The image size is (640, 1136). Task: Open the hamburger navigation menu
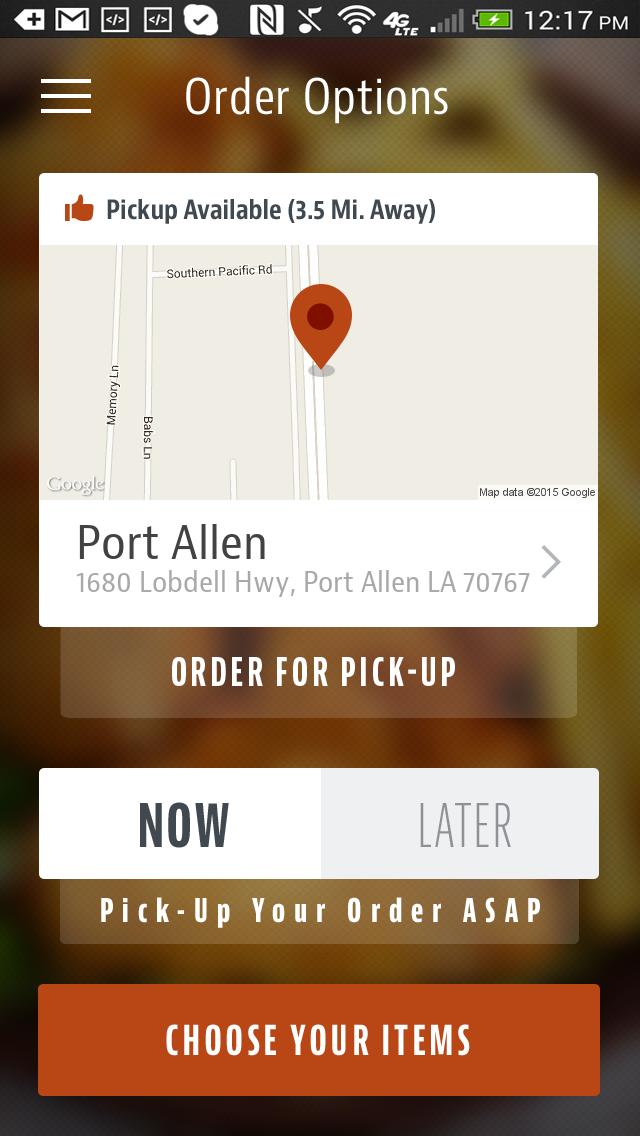(x=66, y=97)
